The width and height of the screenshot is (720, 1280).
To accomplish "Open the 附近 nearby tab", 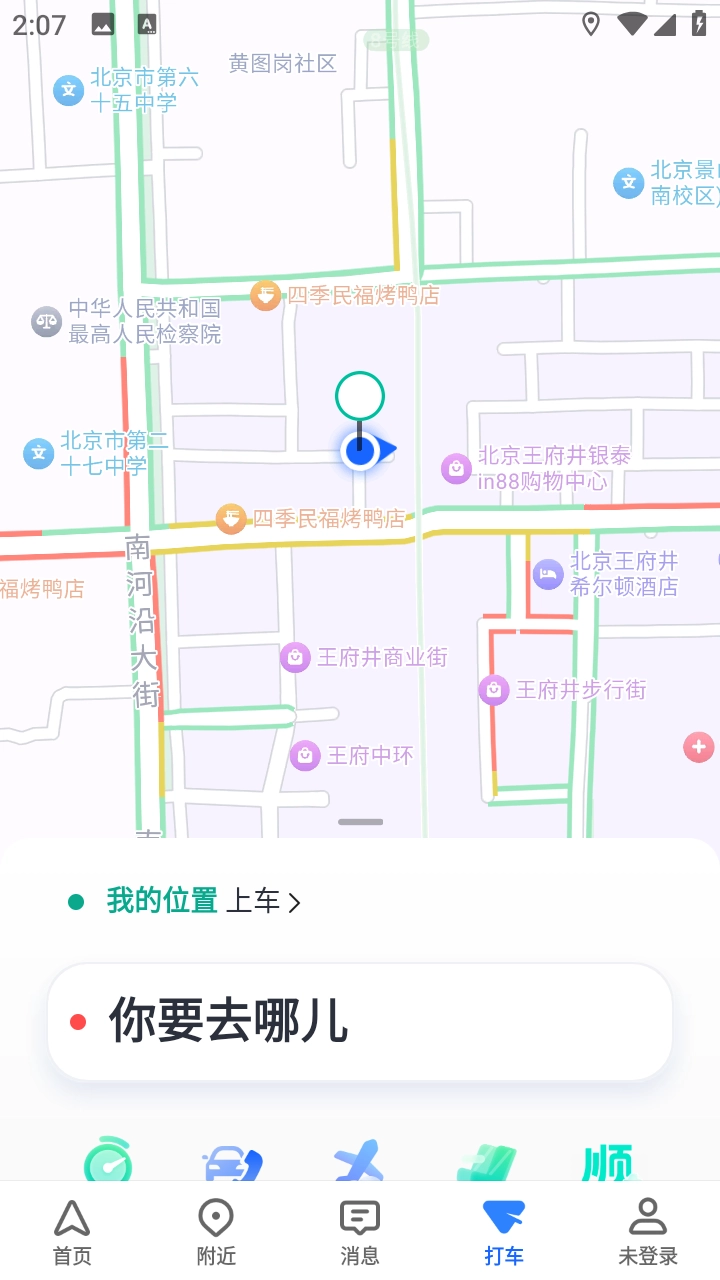I will [x=215, y=1230].
